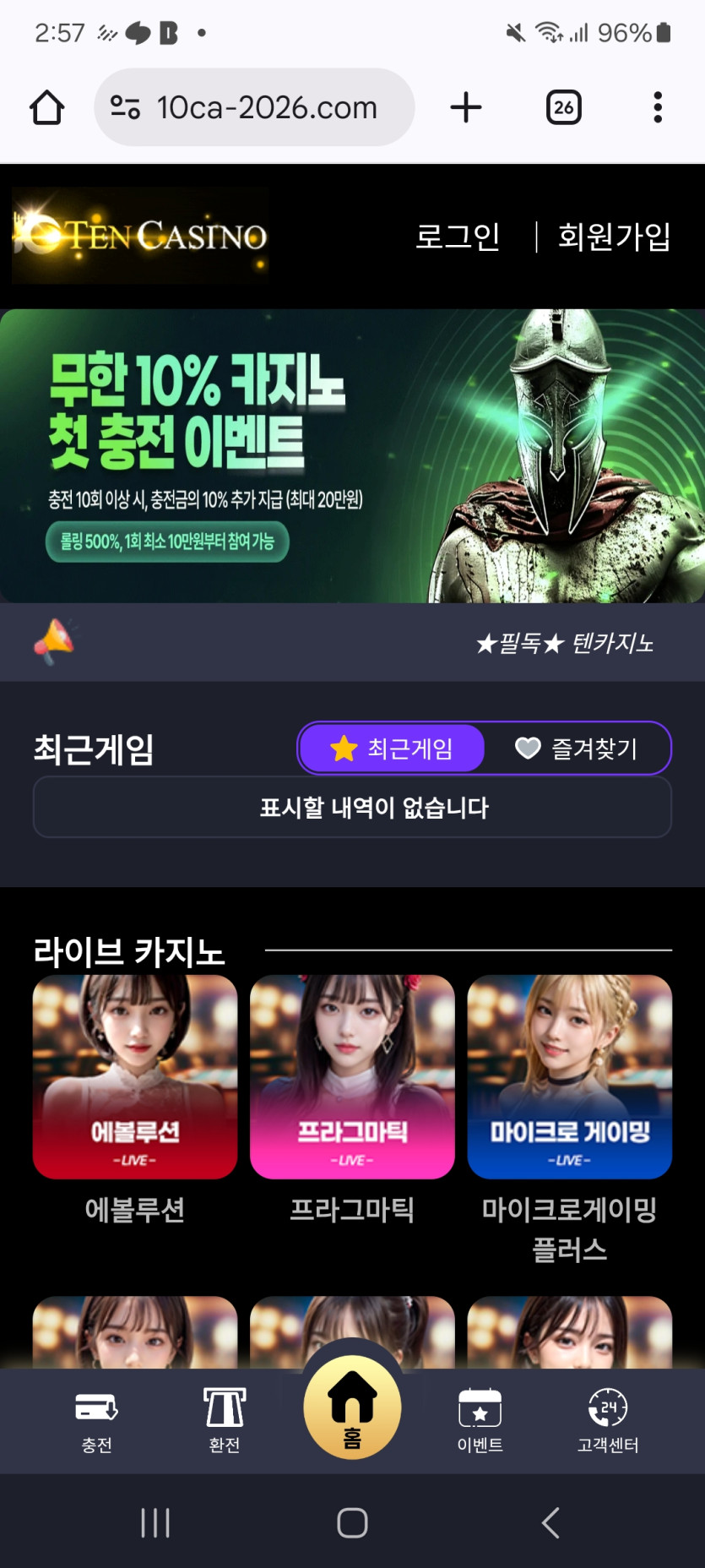Image resolution: width=705 pixels, height=1568 pixels.
Task: Open 이벤트 in bottom navigation
Action: [480, 1421]
